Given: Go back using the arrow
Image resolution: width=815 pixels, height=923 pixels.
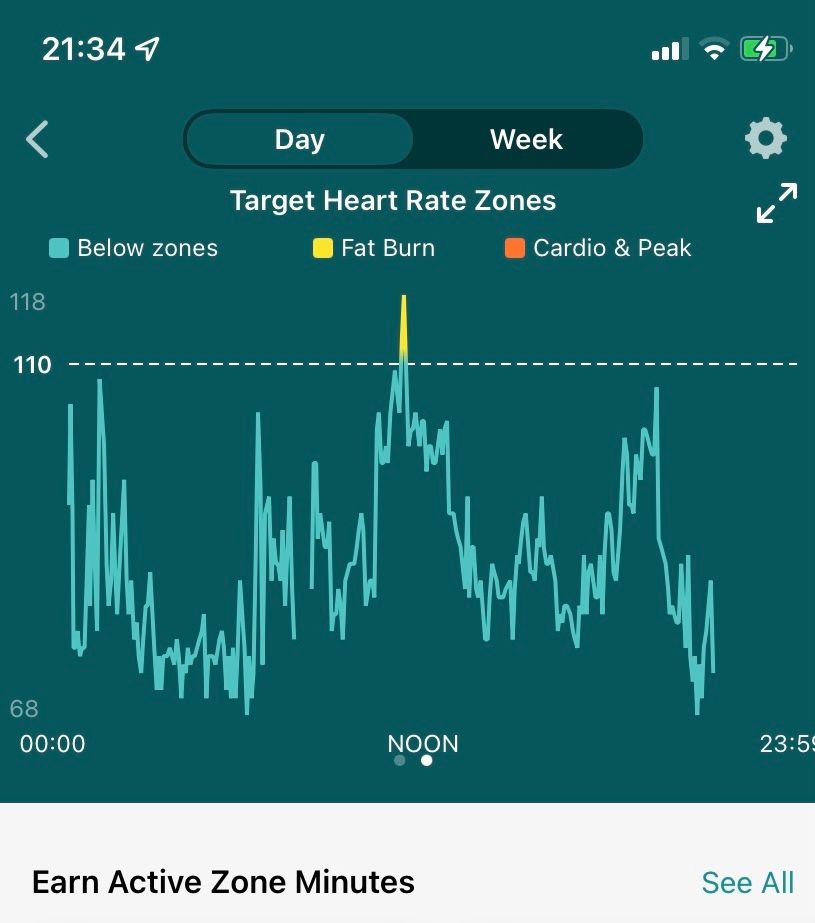Looking at the screenshot, I should click(37, 140).
